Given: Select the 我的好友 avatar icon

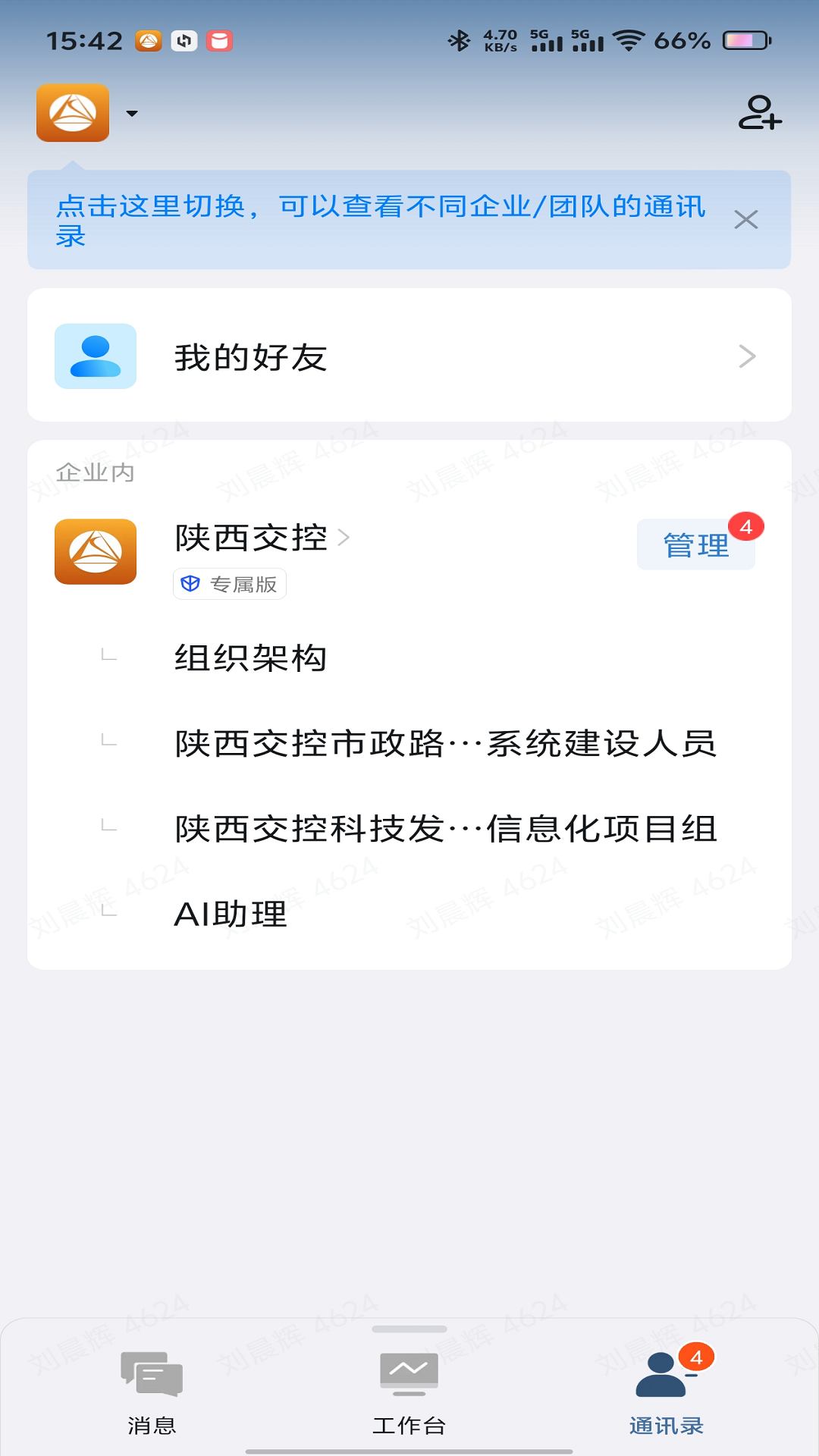Looking at the screenshot, I should (96, 356).
